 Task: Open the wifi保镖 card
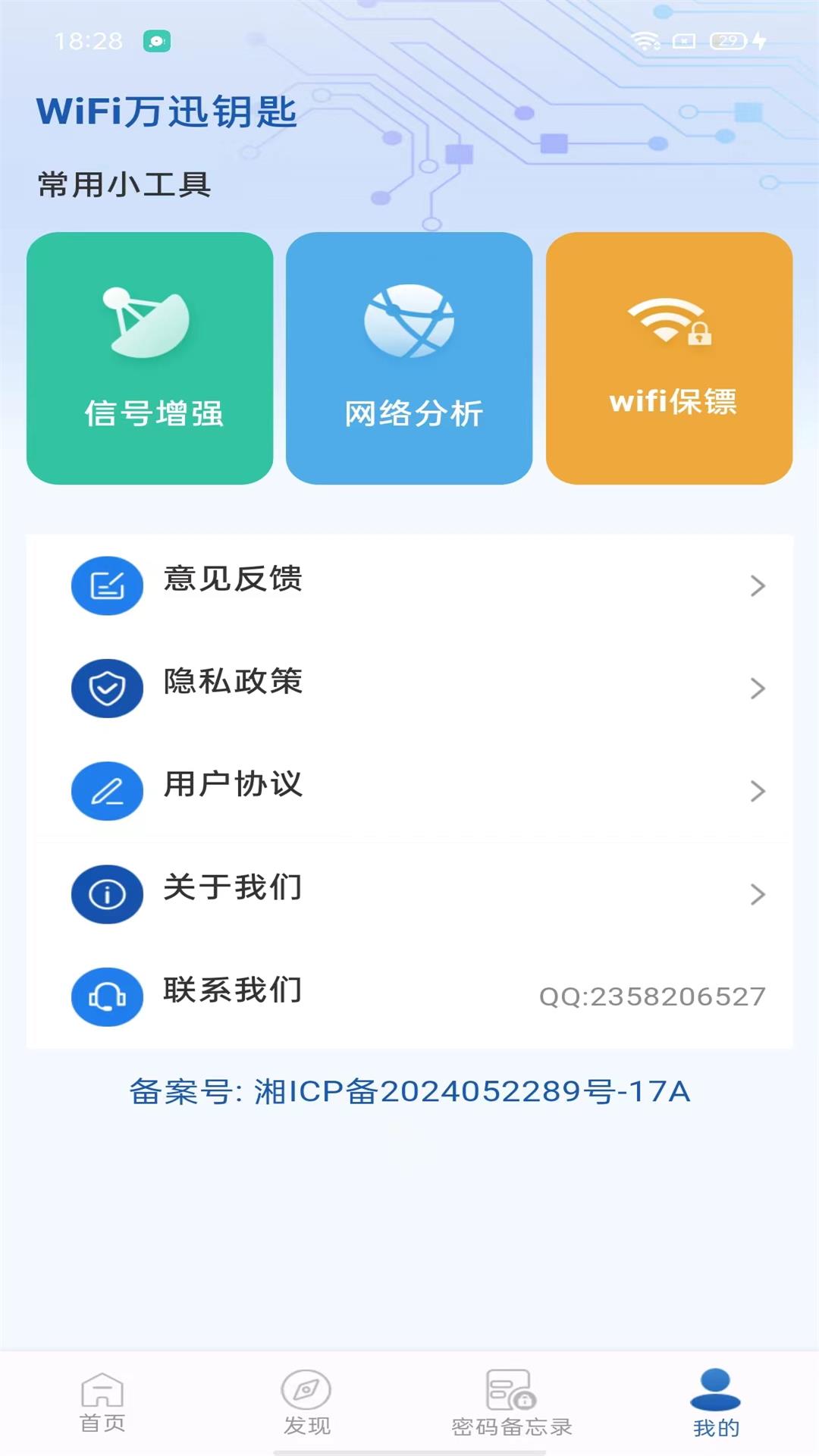pyautogui.click(x=669, y=358)
